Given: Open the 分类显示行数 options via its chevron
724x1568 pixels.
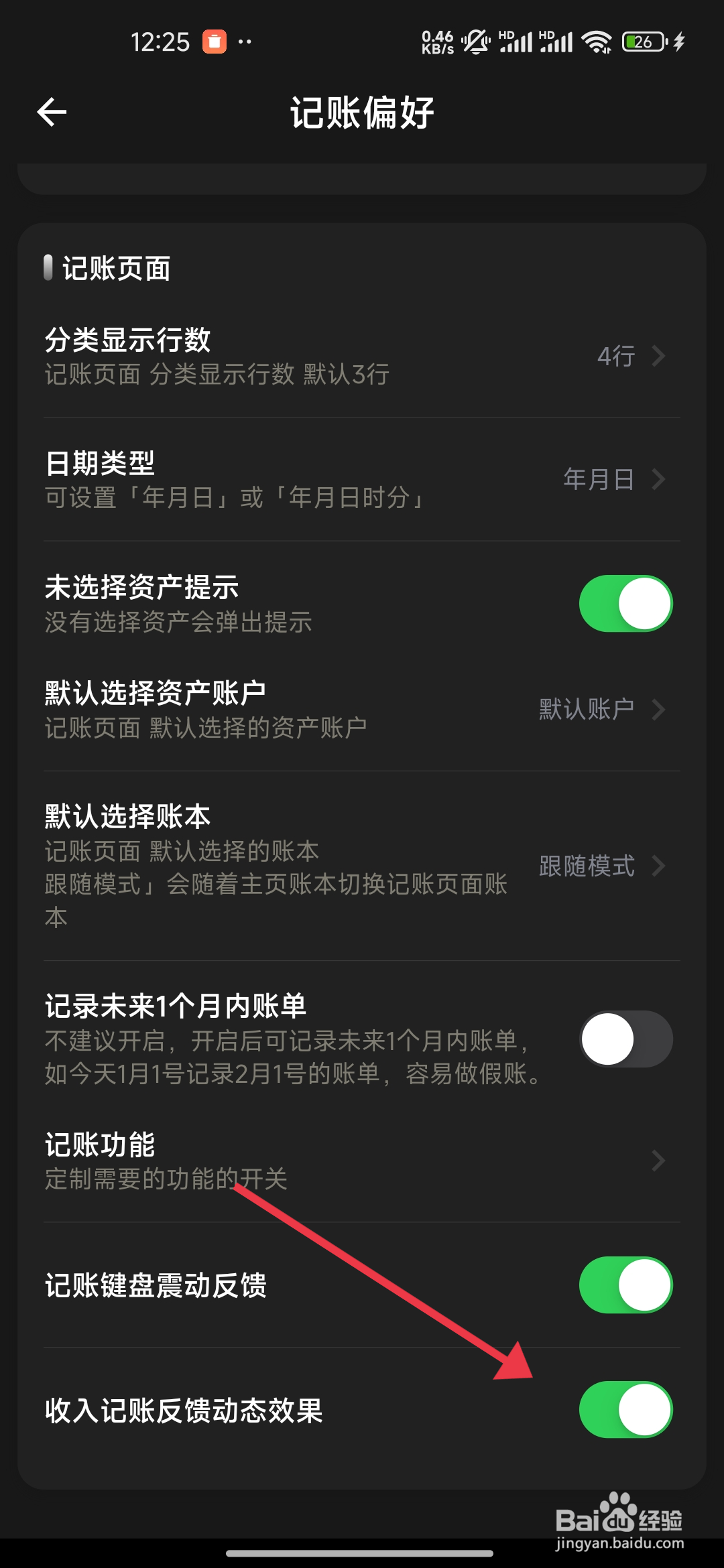Looking at the screenshot, I should pos(660,357).
